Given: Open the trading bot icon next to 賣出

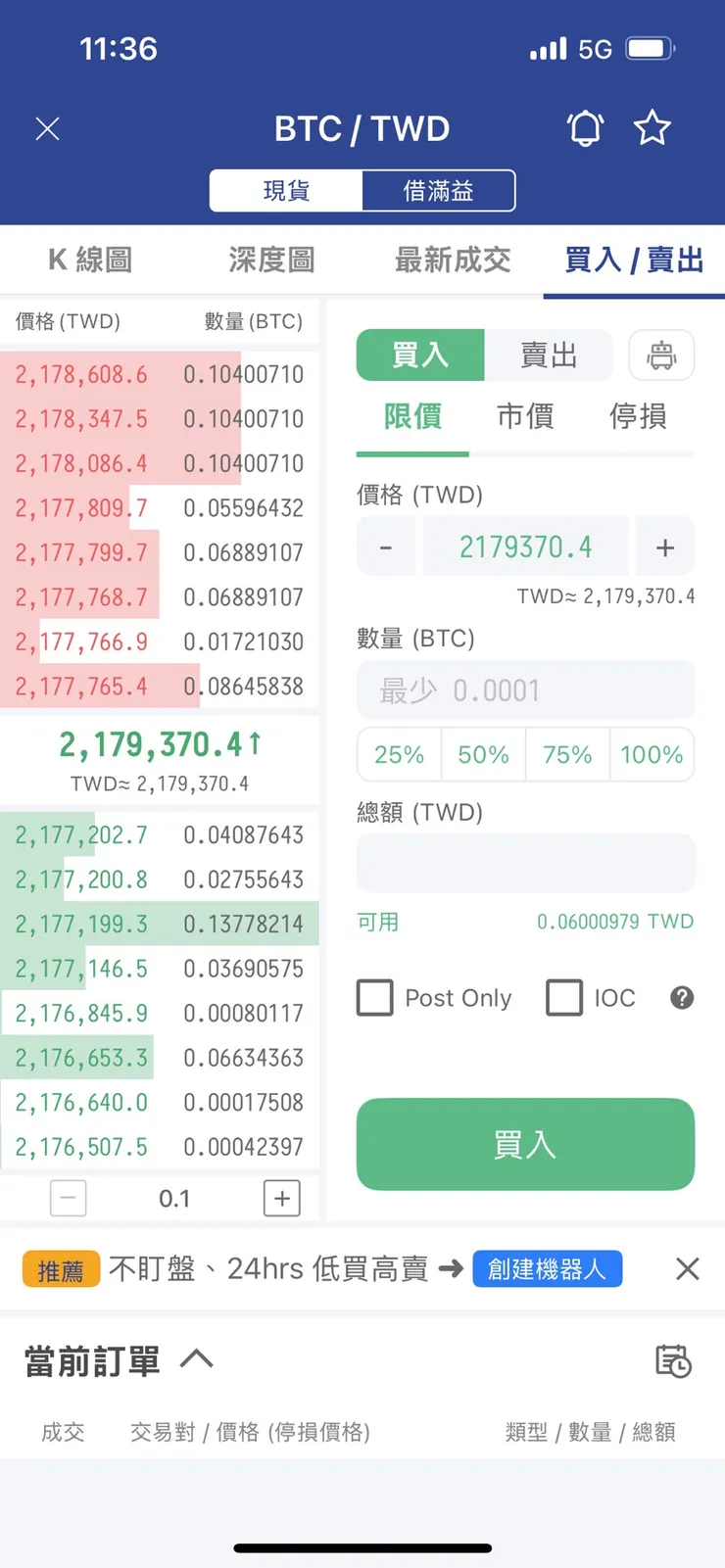Looking at the screenshot, I should [661, 356].
